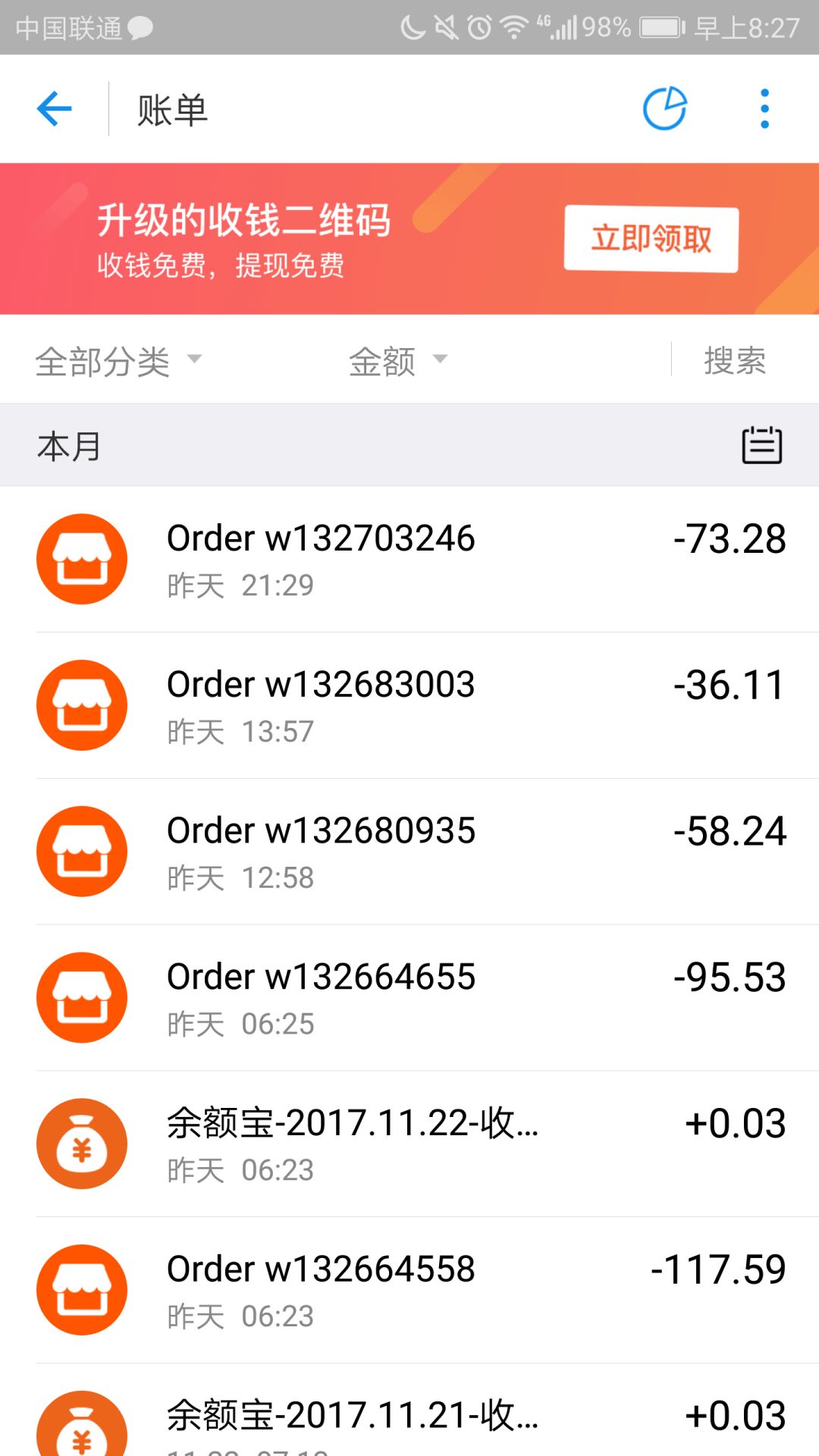819x1456 pixels.
Task: View 余额宝-2017.11.22 income entry
Action: point(409,1144)
